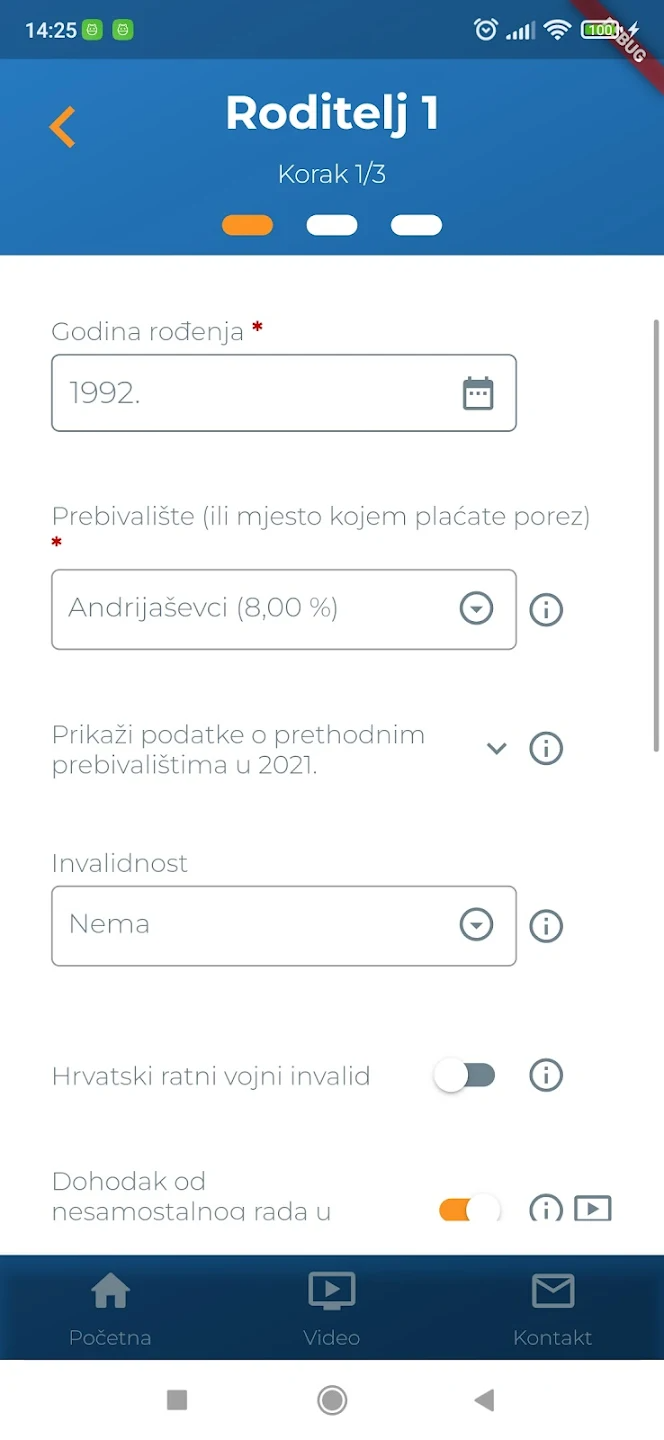The height and width of the screenshot is (1440, 664).
Task: Show info about Prebivalište
Action: pos(546,609)
